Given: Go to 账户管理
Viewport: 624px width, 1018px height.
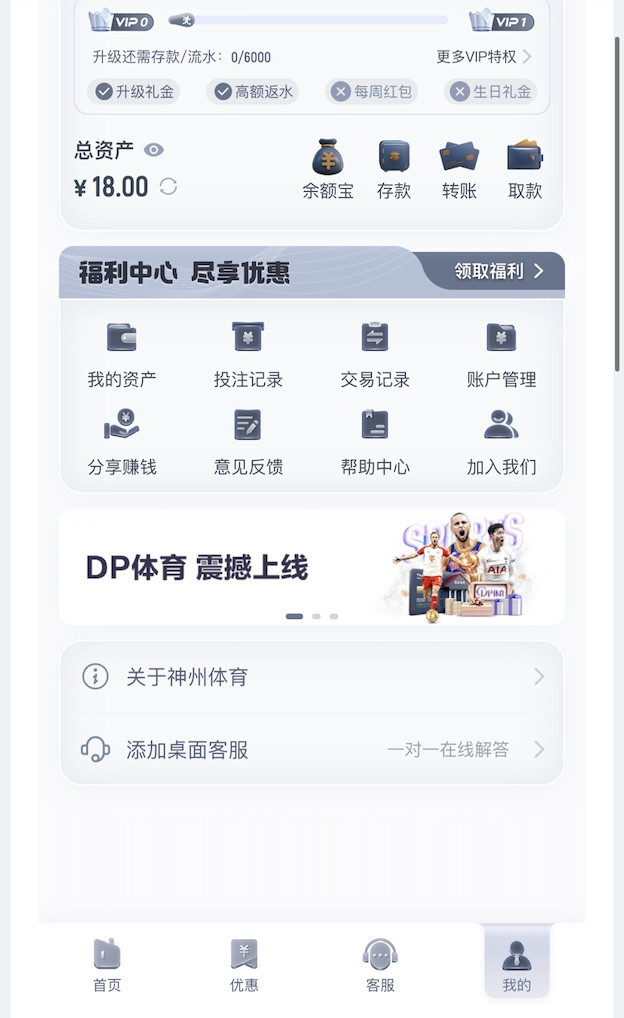Looking at the screenshot, I should coord(501,354).
